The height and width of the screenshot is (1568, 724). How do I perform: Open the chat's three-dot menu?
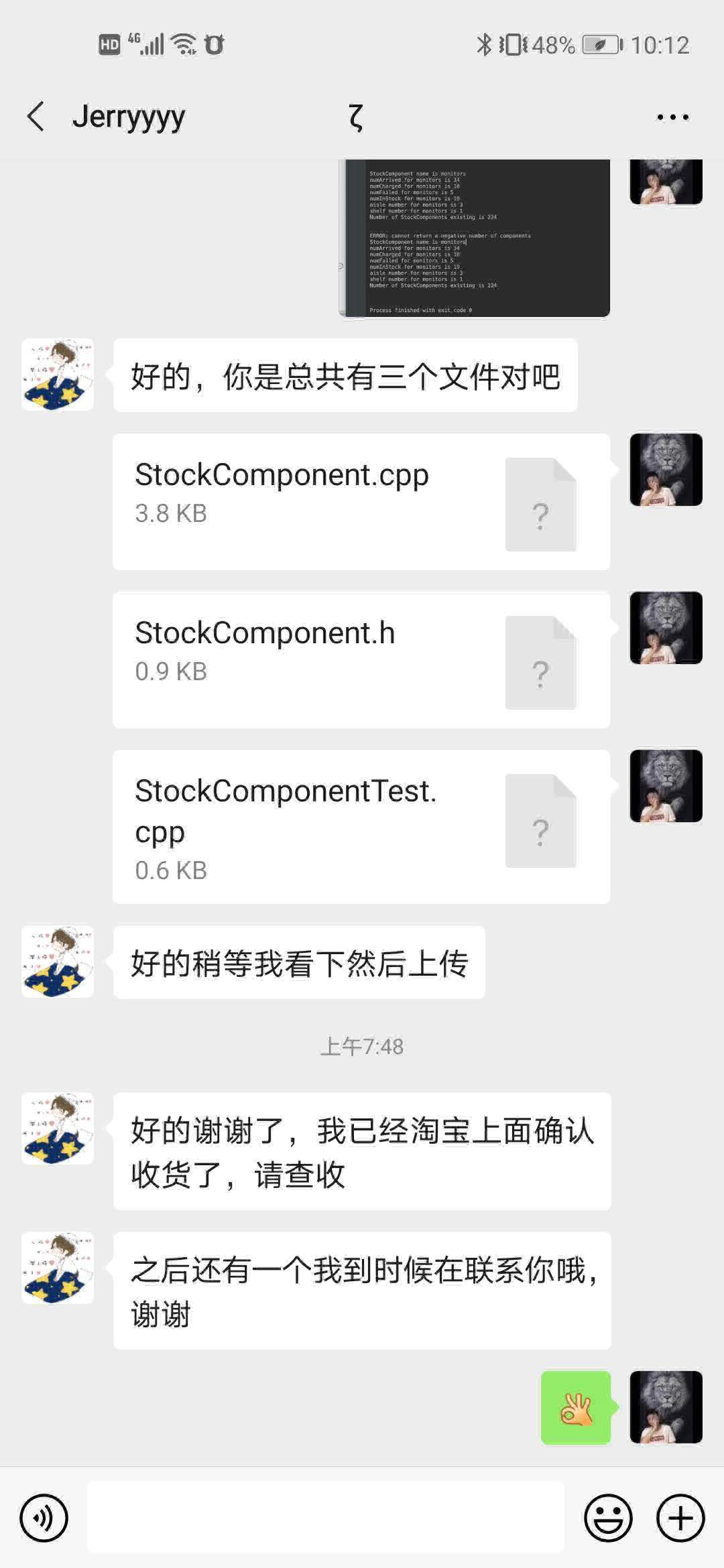click(x=672, y=117)
